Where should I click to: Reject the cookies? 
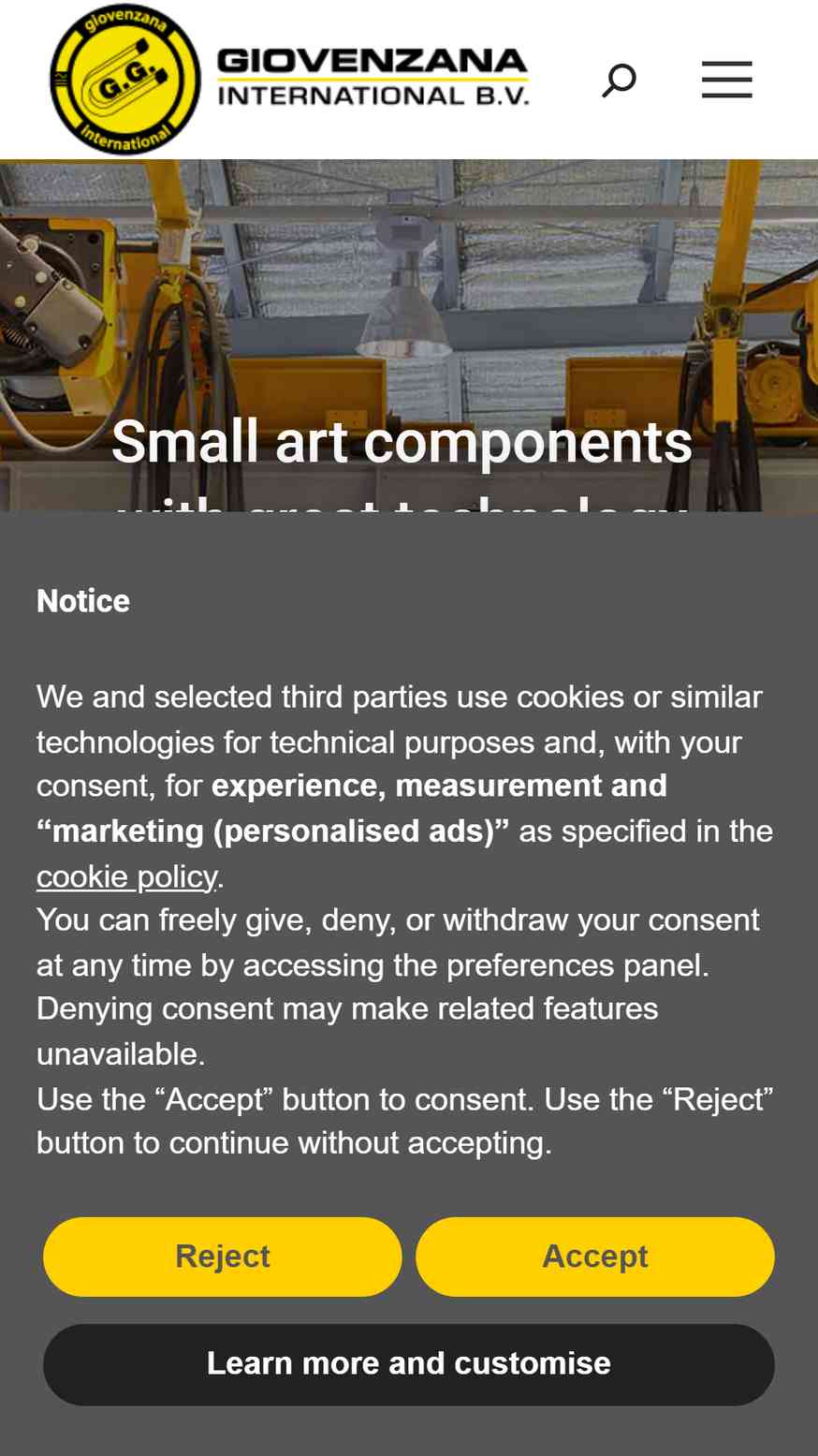click(223, 1257)
